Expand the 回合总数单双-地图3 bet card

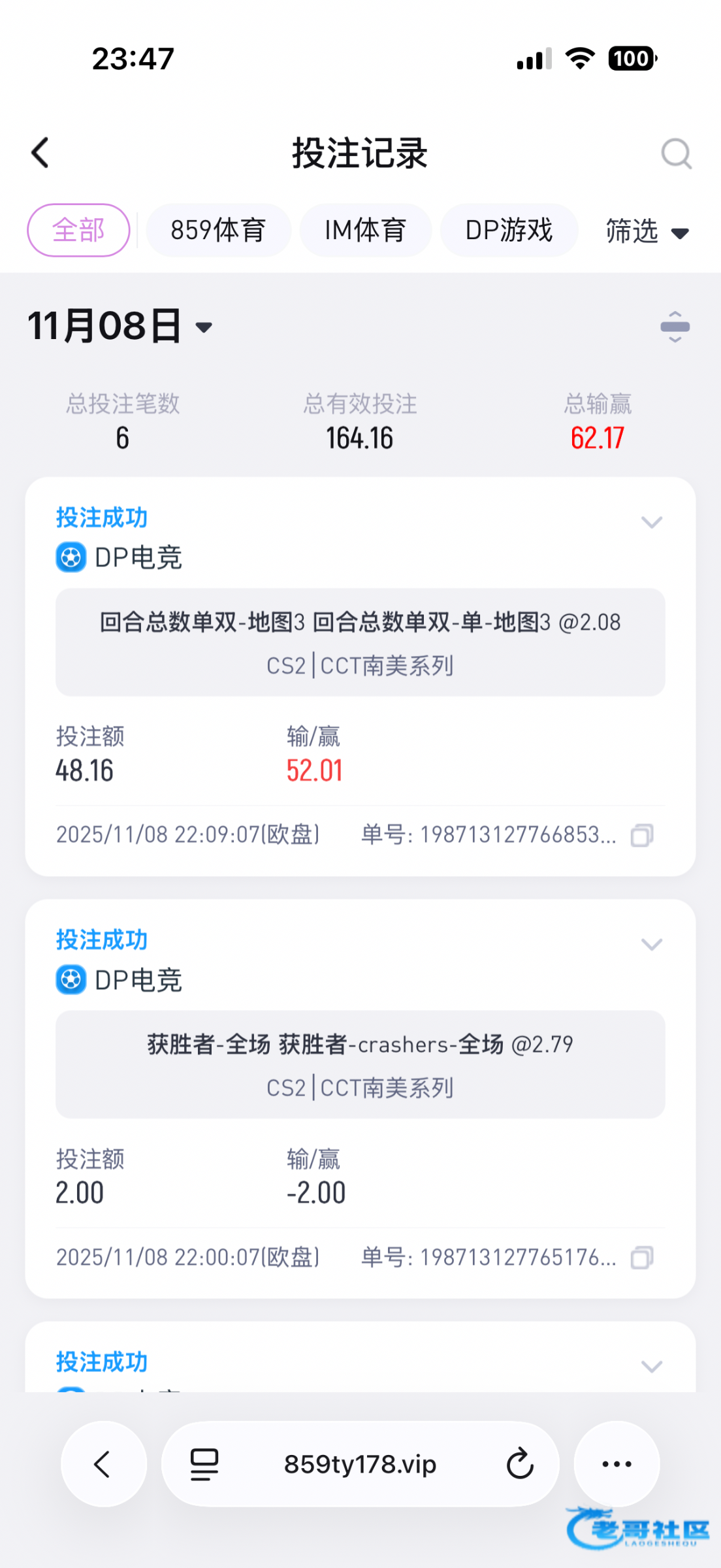[651, 522]
